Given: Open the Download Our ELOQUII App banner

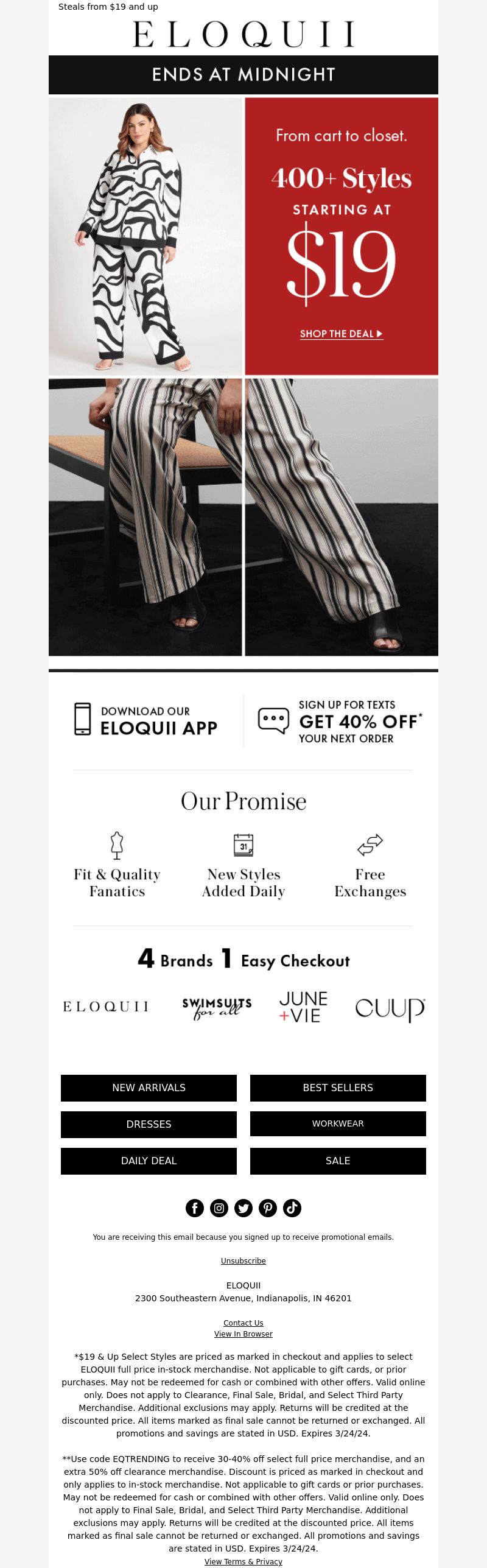Looking at the screenshot, I should [x=146, y=720].
